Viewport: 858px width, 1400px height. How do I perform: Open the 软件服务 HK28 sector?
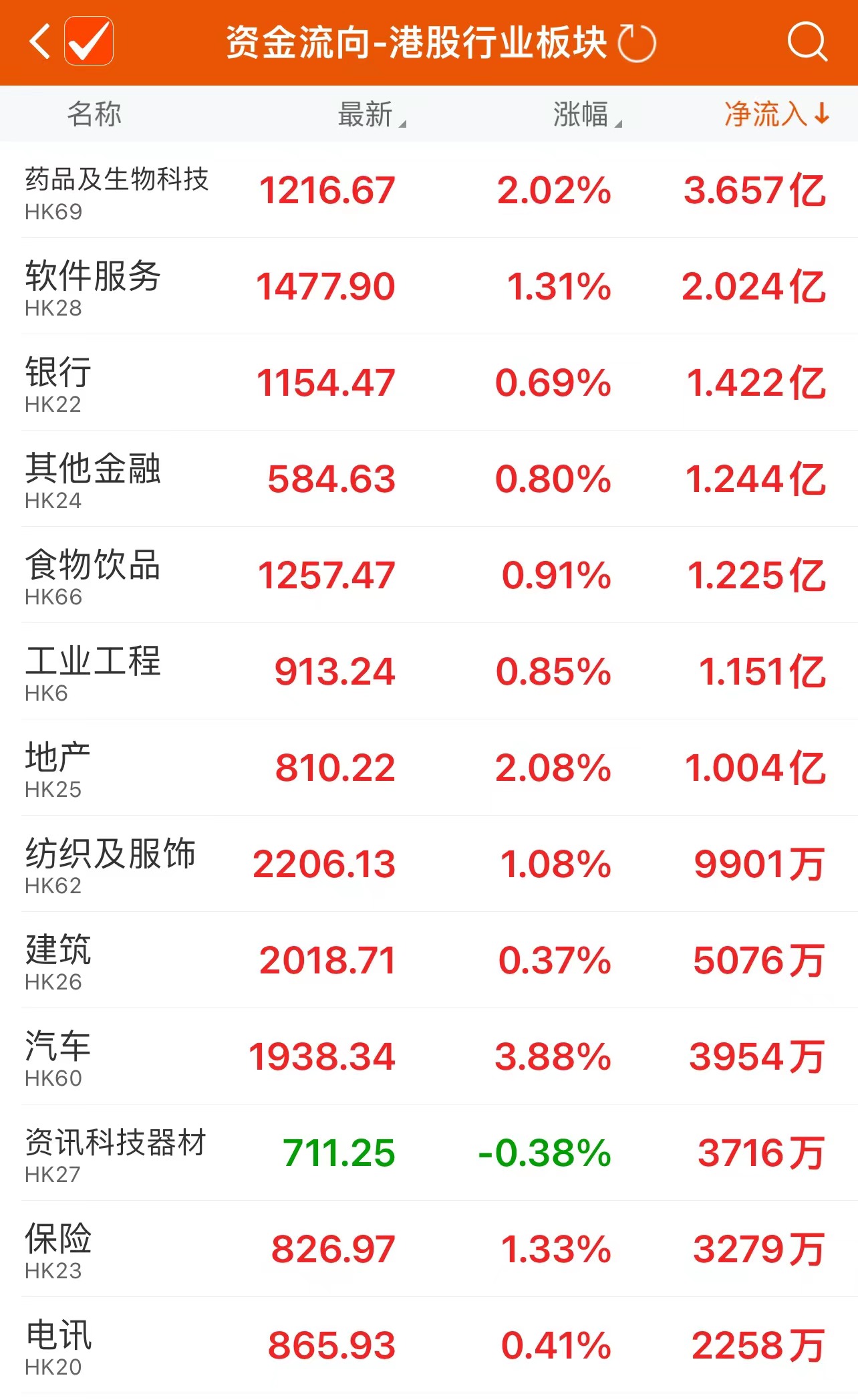94,287
